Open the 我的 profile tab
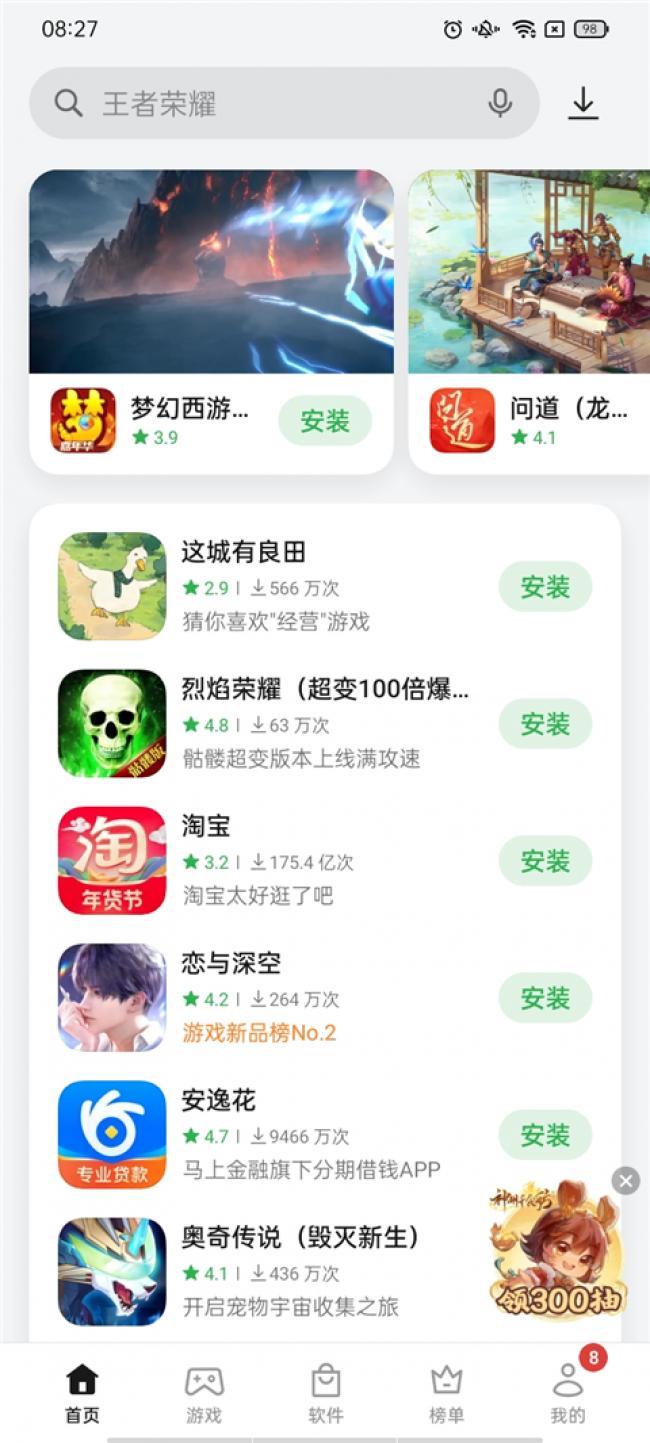 [x=568, y=1395]
